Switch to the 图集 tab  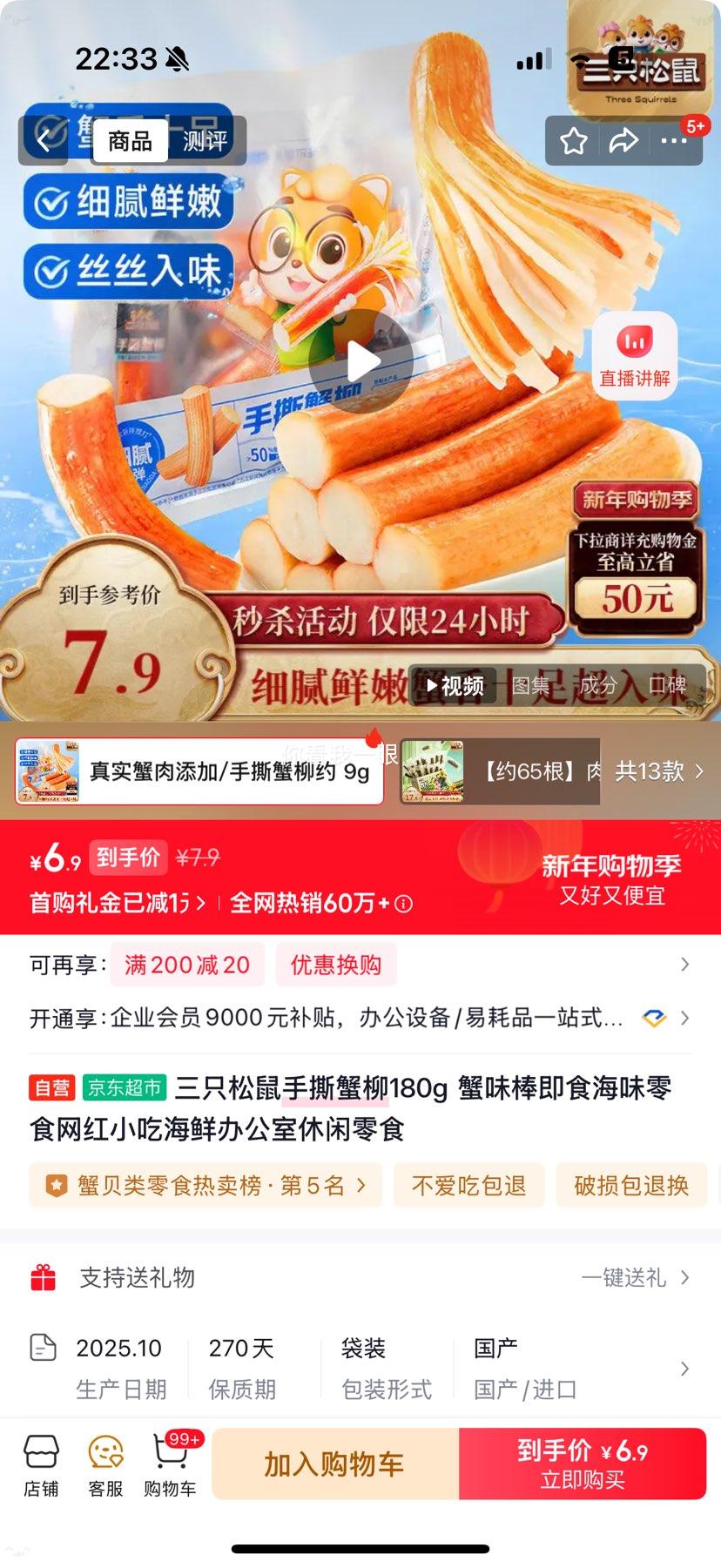535,686
